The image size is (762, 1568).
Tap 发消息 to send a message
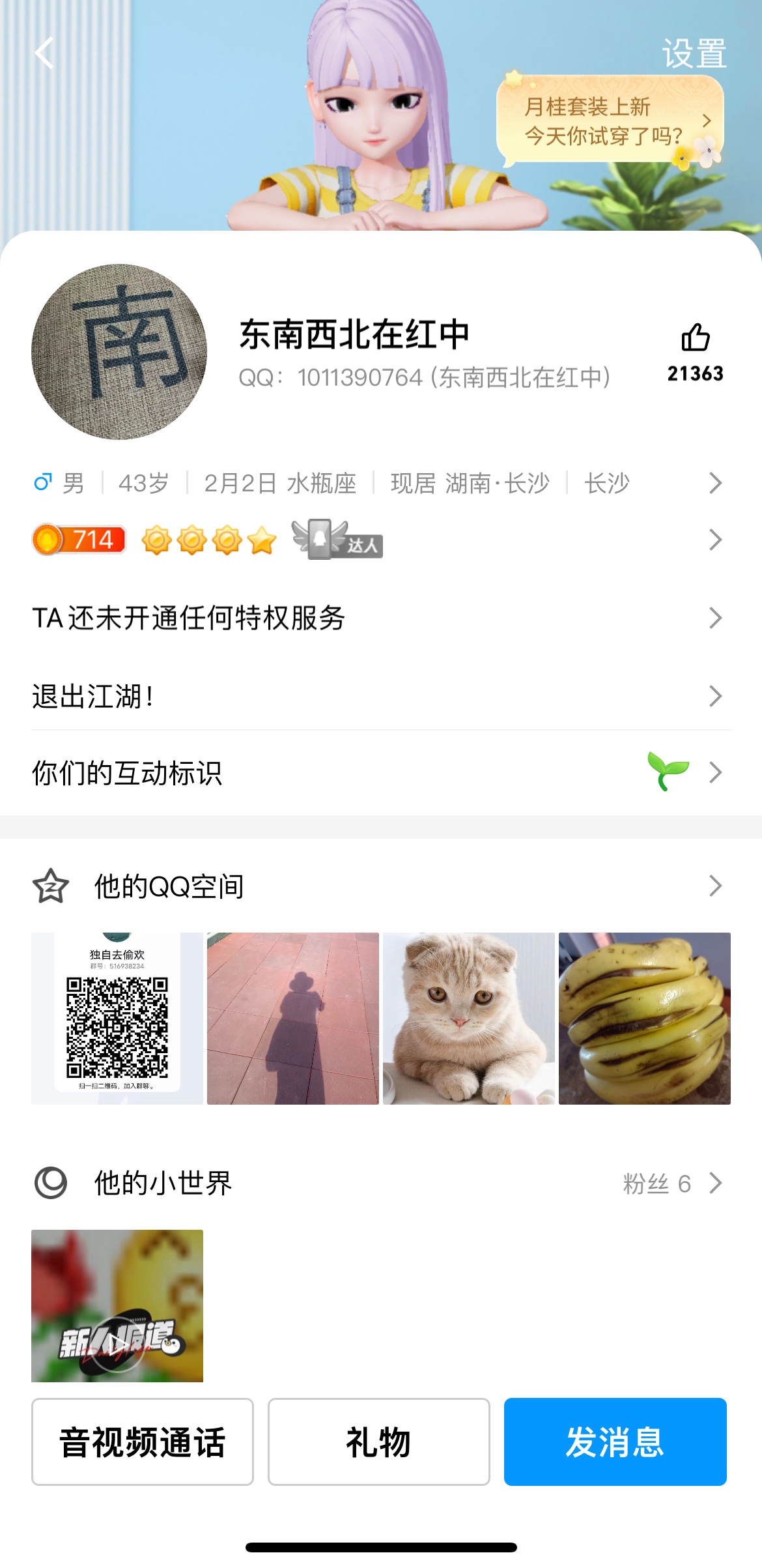click(615, 1442)
